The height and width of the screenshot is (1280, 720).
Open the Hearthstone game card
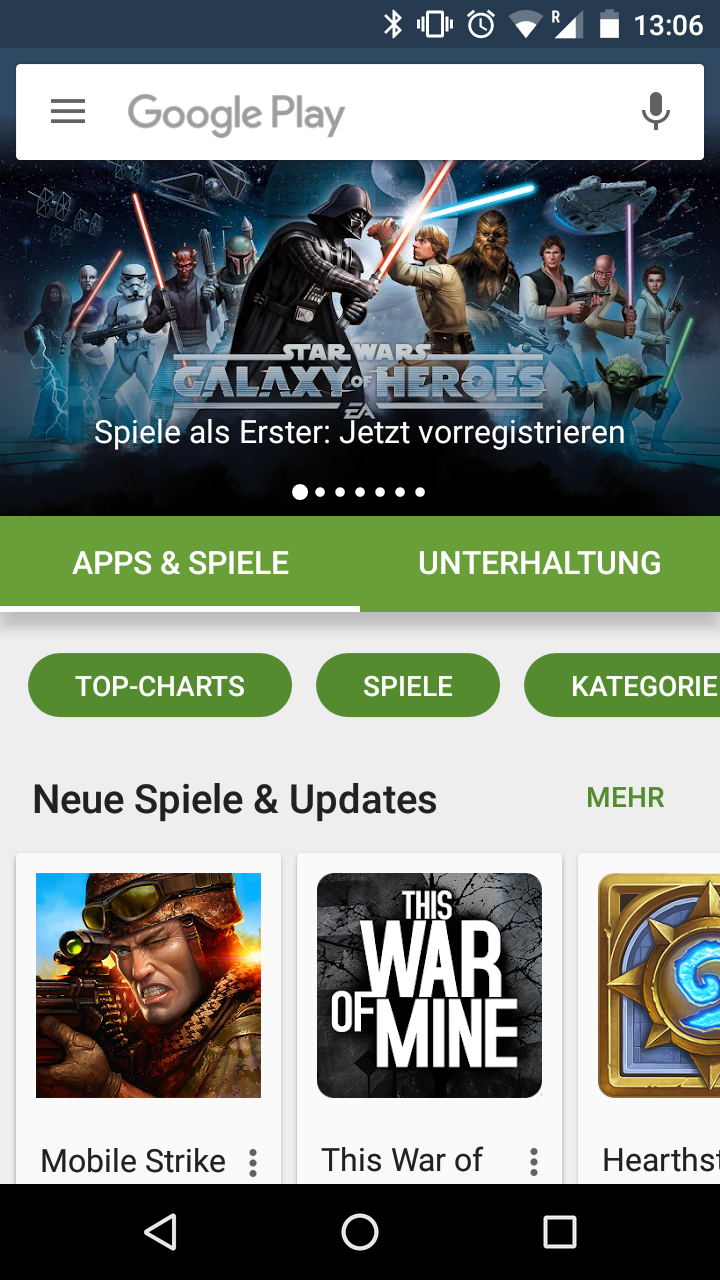click(x=649, y=1018)
